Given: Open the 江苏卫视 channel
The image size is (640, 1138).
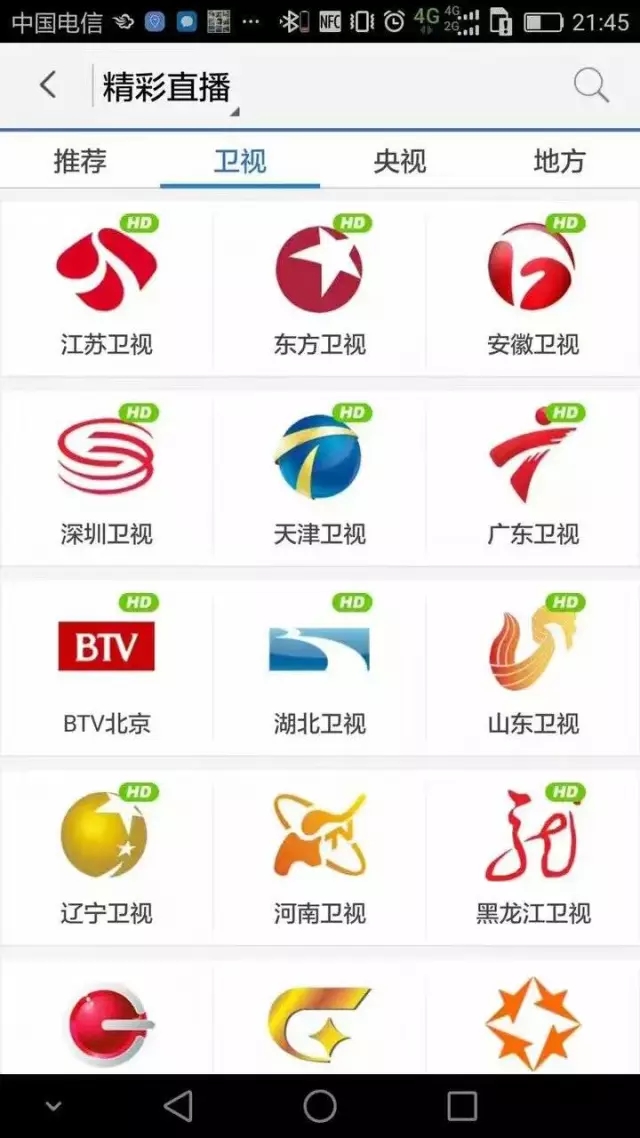Looking at the screenshot, I should (x=107, y=288).
